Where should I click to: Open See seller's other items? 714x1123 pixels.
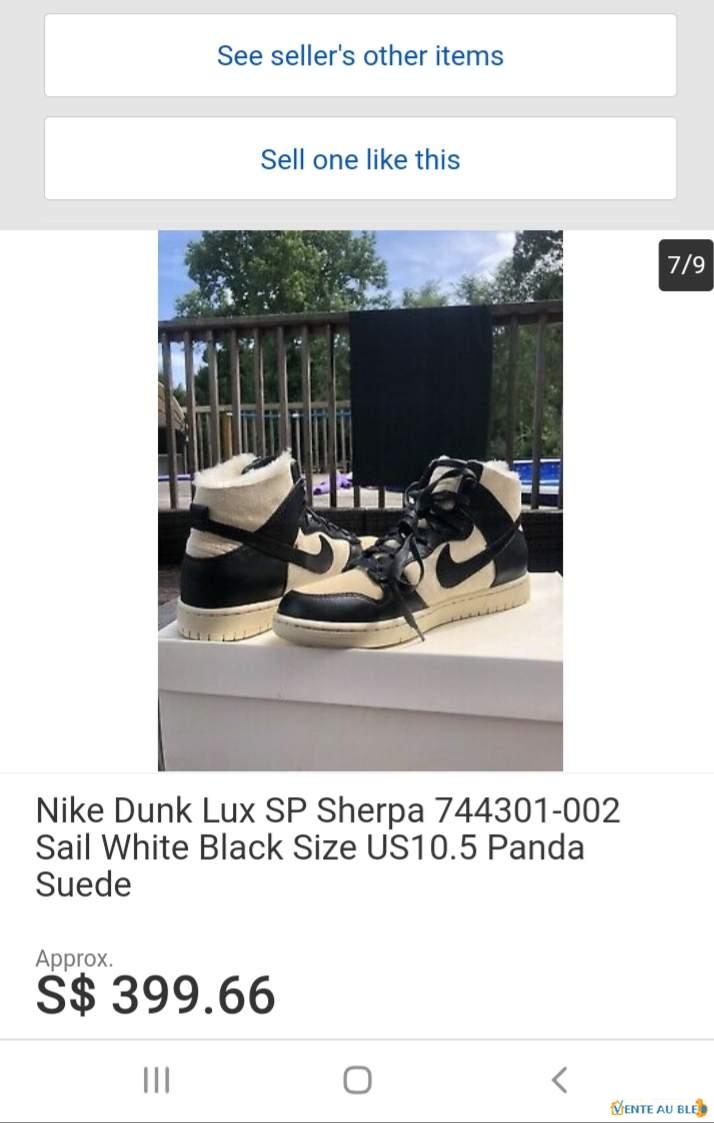point(360,55)
